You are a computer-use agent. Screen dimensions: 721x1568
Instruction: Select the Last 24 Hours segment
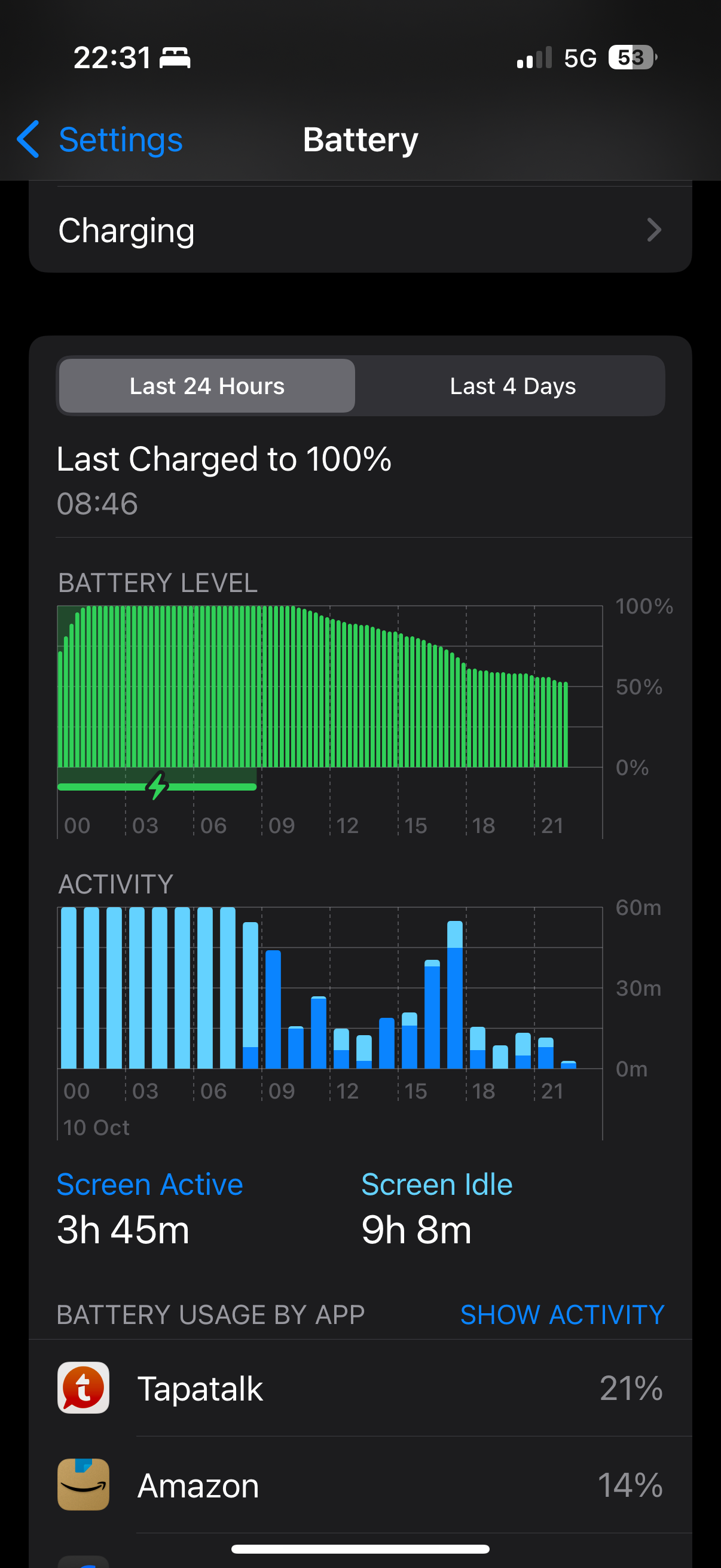click(207, 386)
